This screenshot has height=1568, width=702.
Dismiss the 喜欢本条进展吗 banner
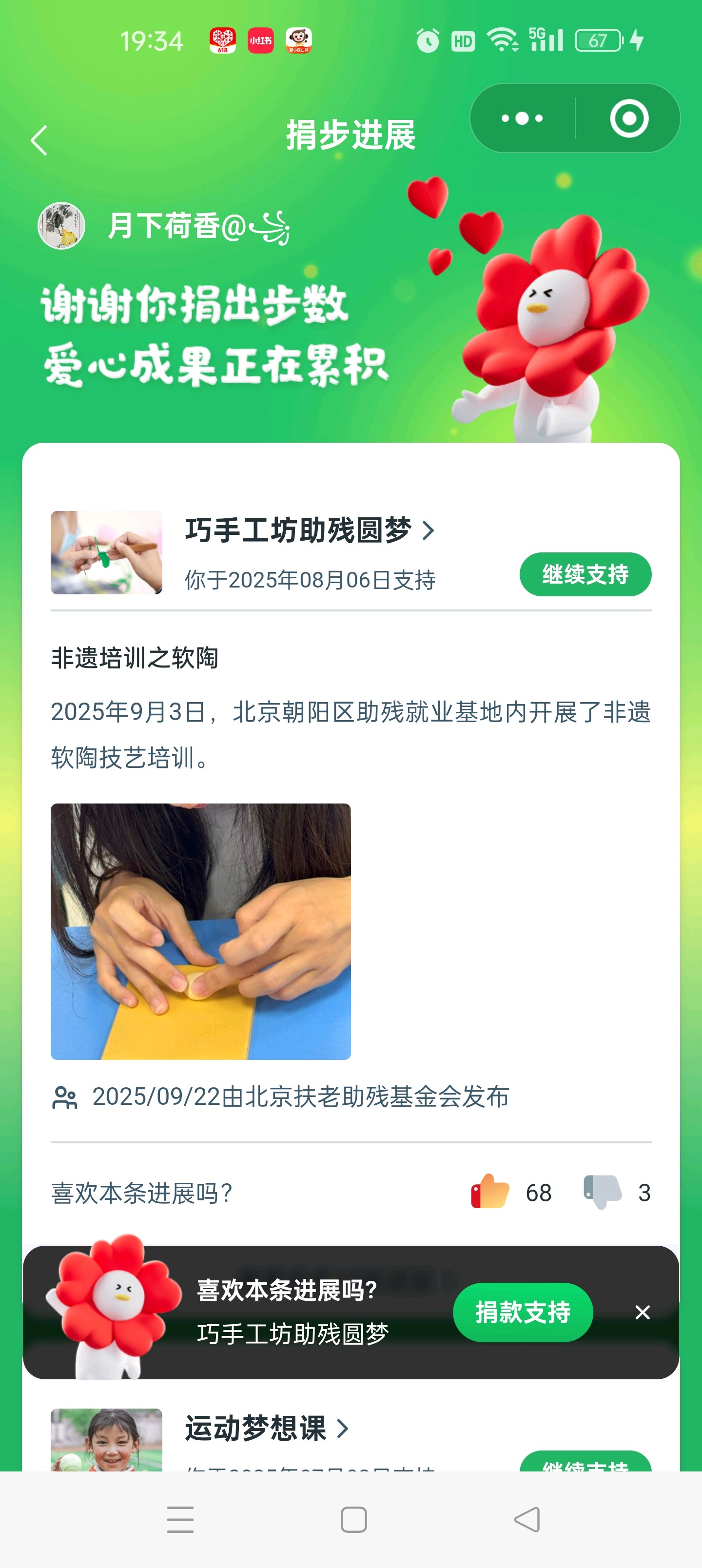642,1312
